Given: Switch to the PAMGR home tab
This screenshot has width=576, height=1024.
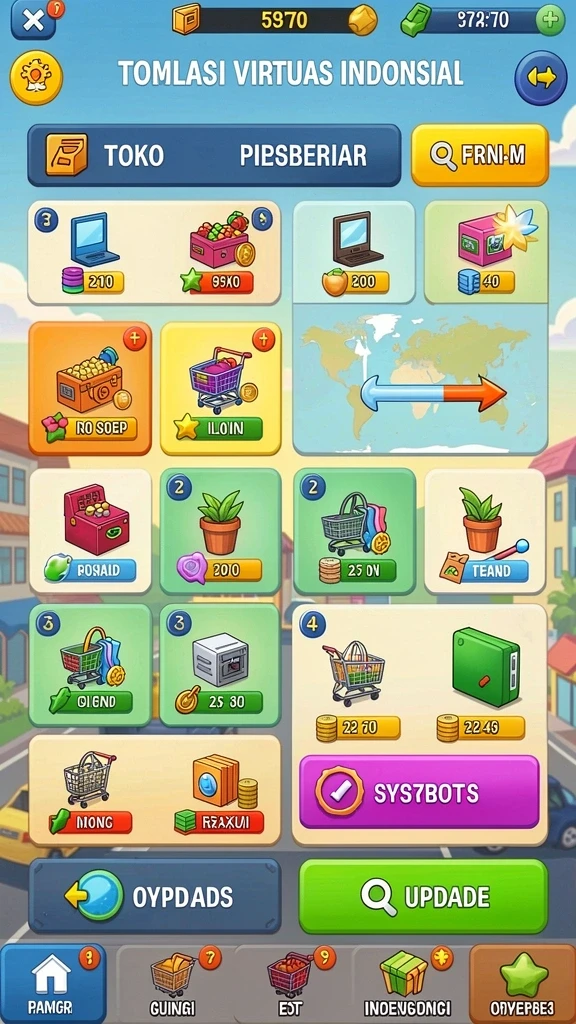Looking at the screenshot, I should pos(53,984).
